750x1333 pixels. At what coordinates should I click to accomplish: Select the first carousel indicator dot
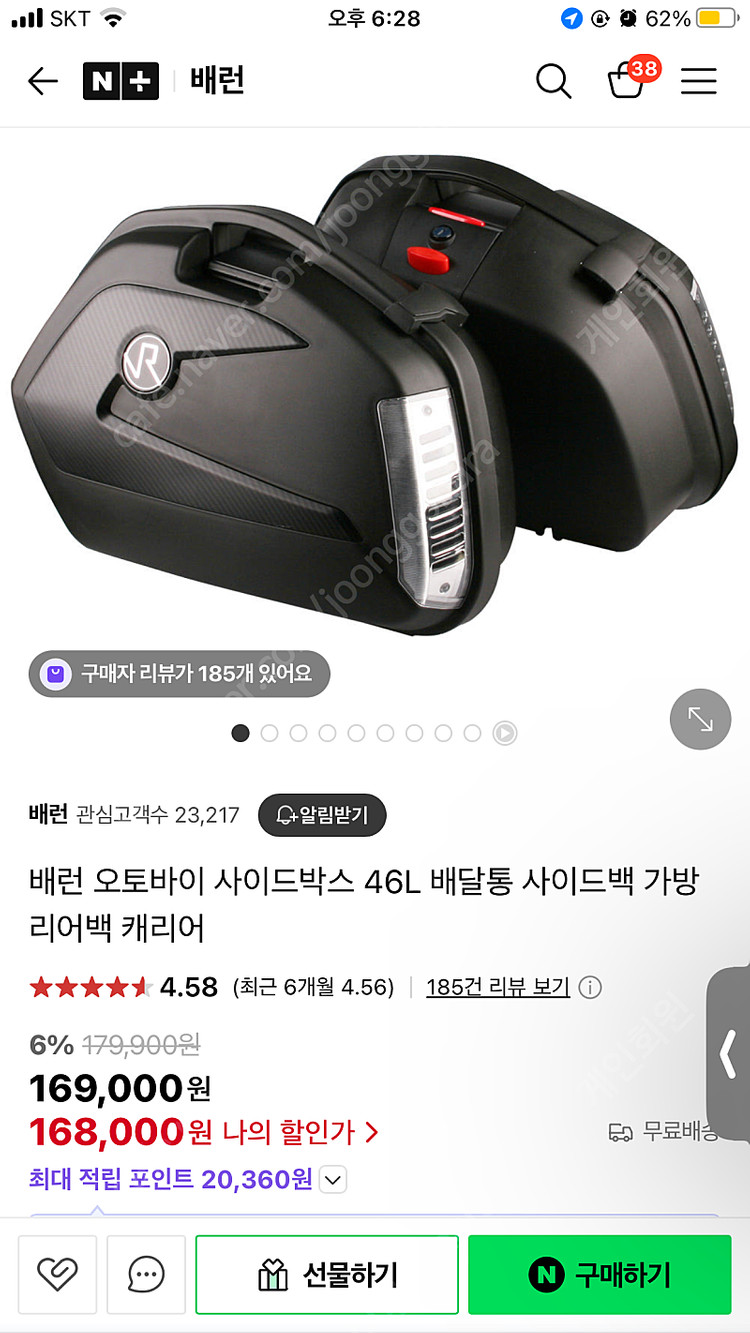point(240,733)
